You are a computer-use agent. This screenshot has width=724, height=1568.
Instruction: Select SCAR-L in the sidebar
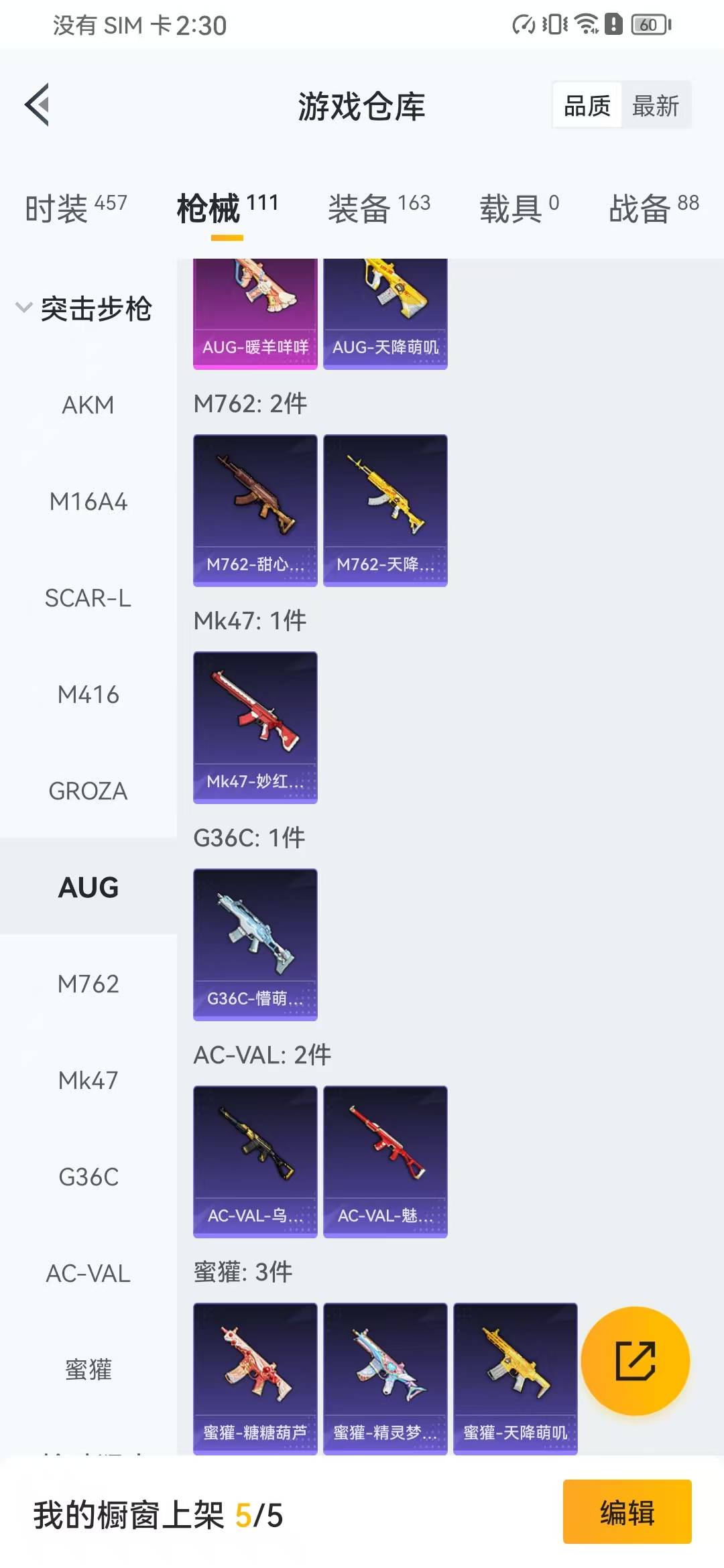pos(88,598)
